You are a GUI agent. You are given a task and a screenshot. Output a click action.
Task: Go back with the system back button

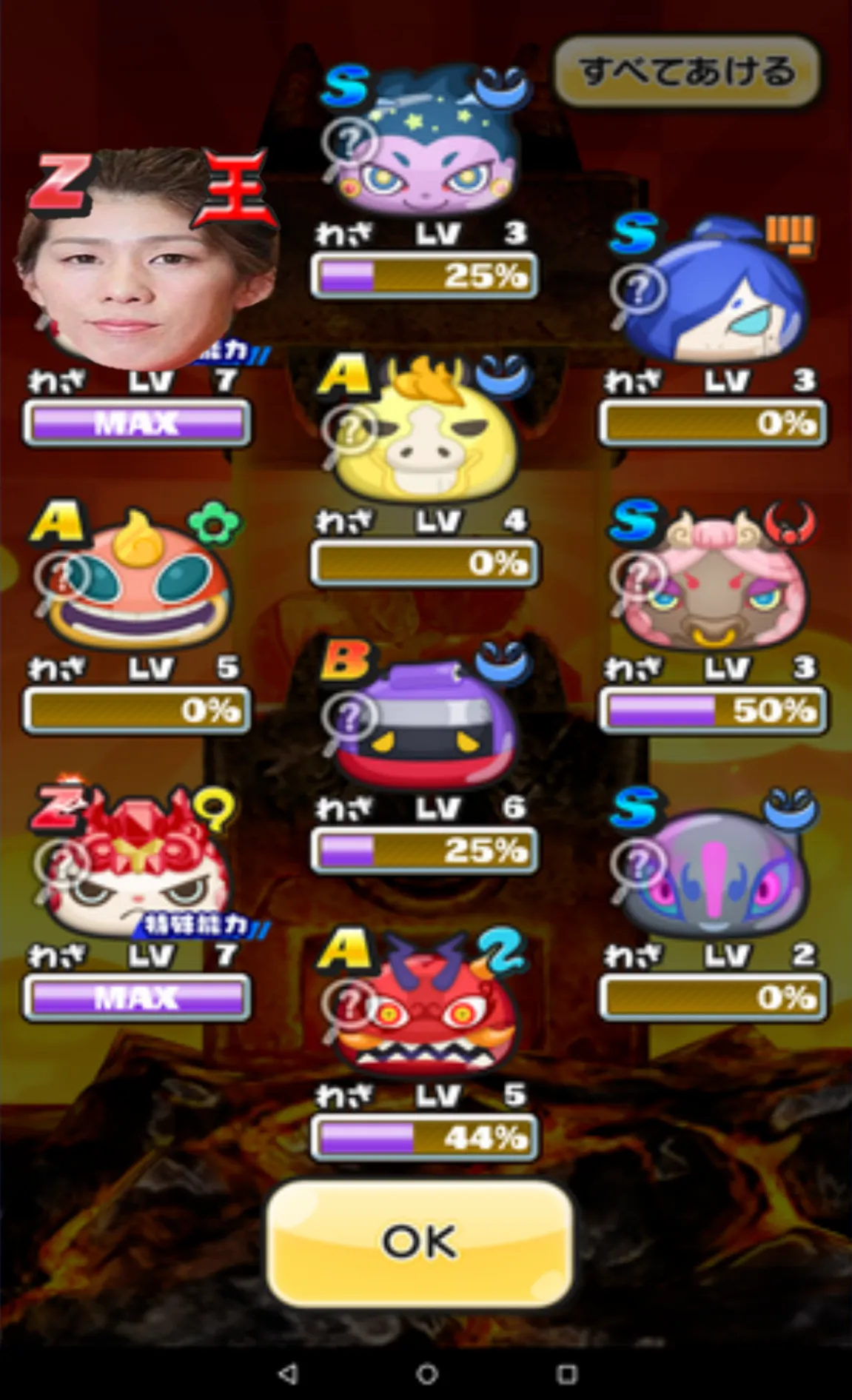click(x=288, y=1374)
